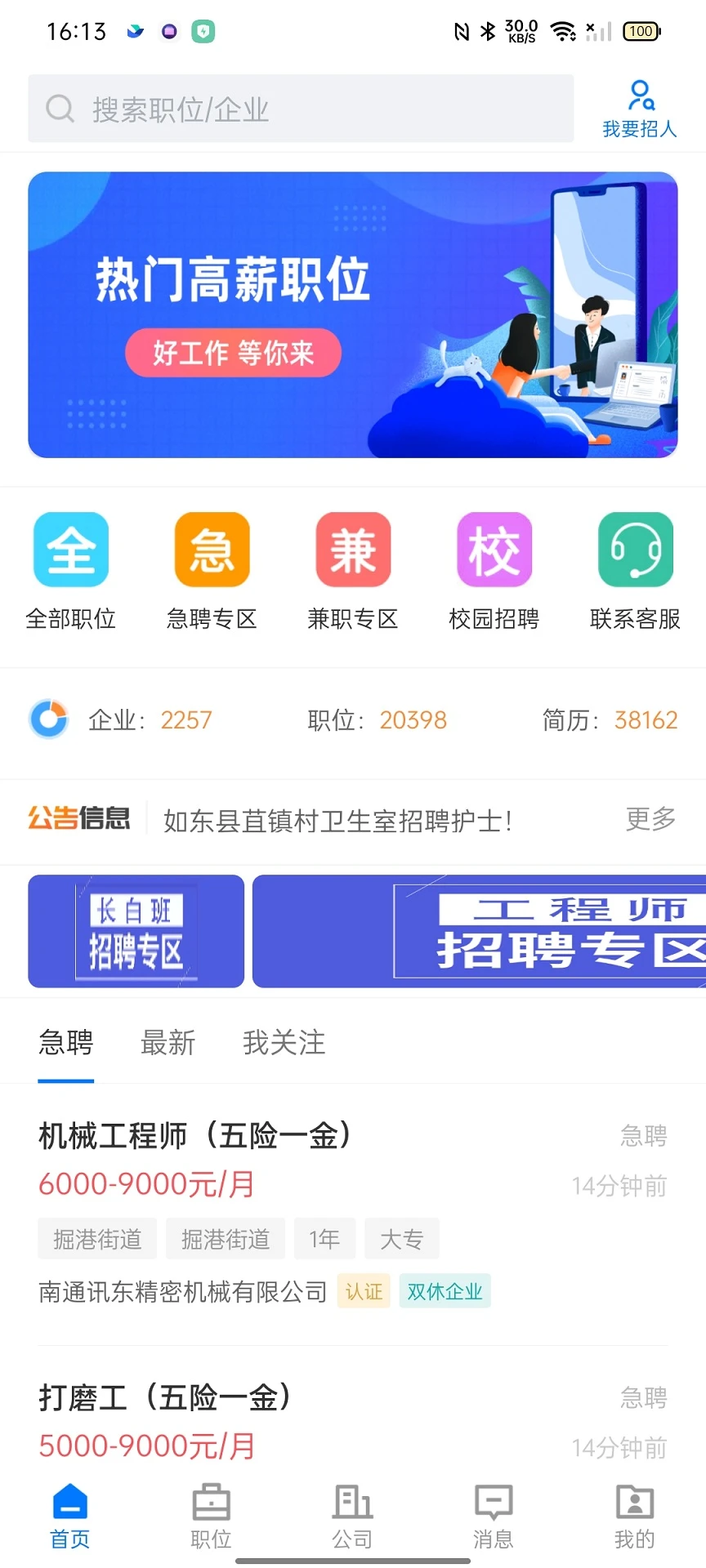706x1568 pixels.
Task: Open the 我的 profile tab
Action: (635, 1516)
